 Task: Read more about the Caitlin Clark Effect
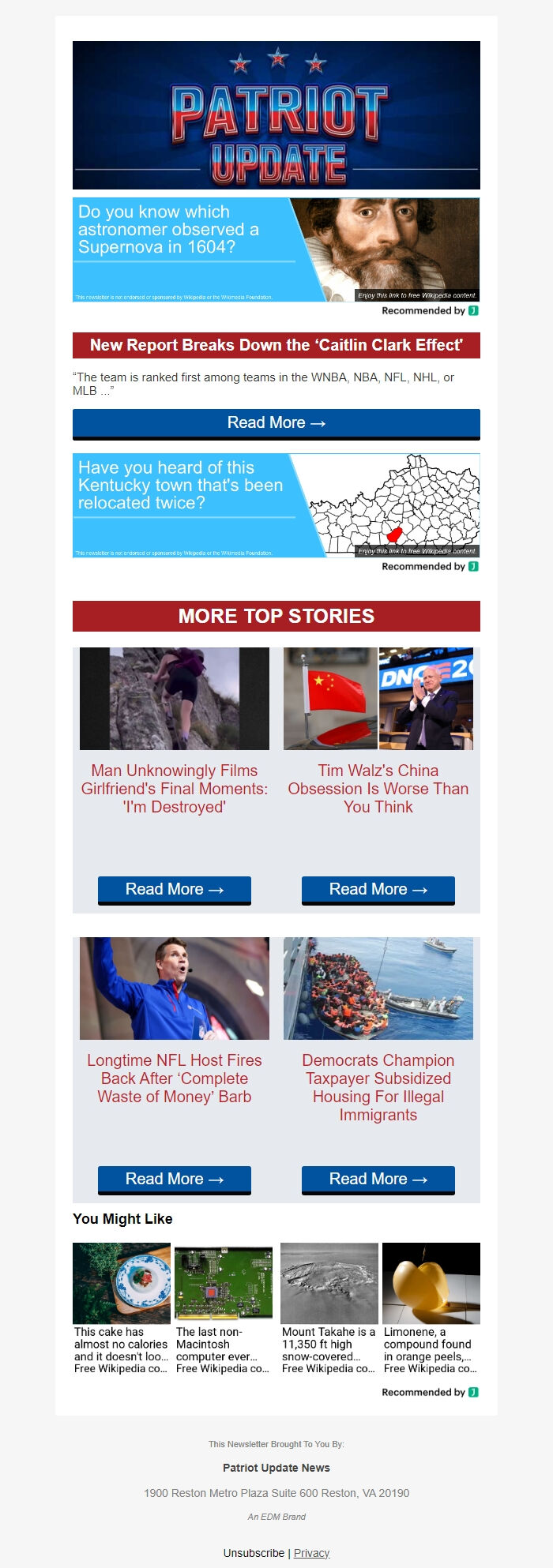tap(276, 423)
